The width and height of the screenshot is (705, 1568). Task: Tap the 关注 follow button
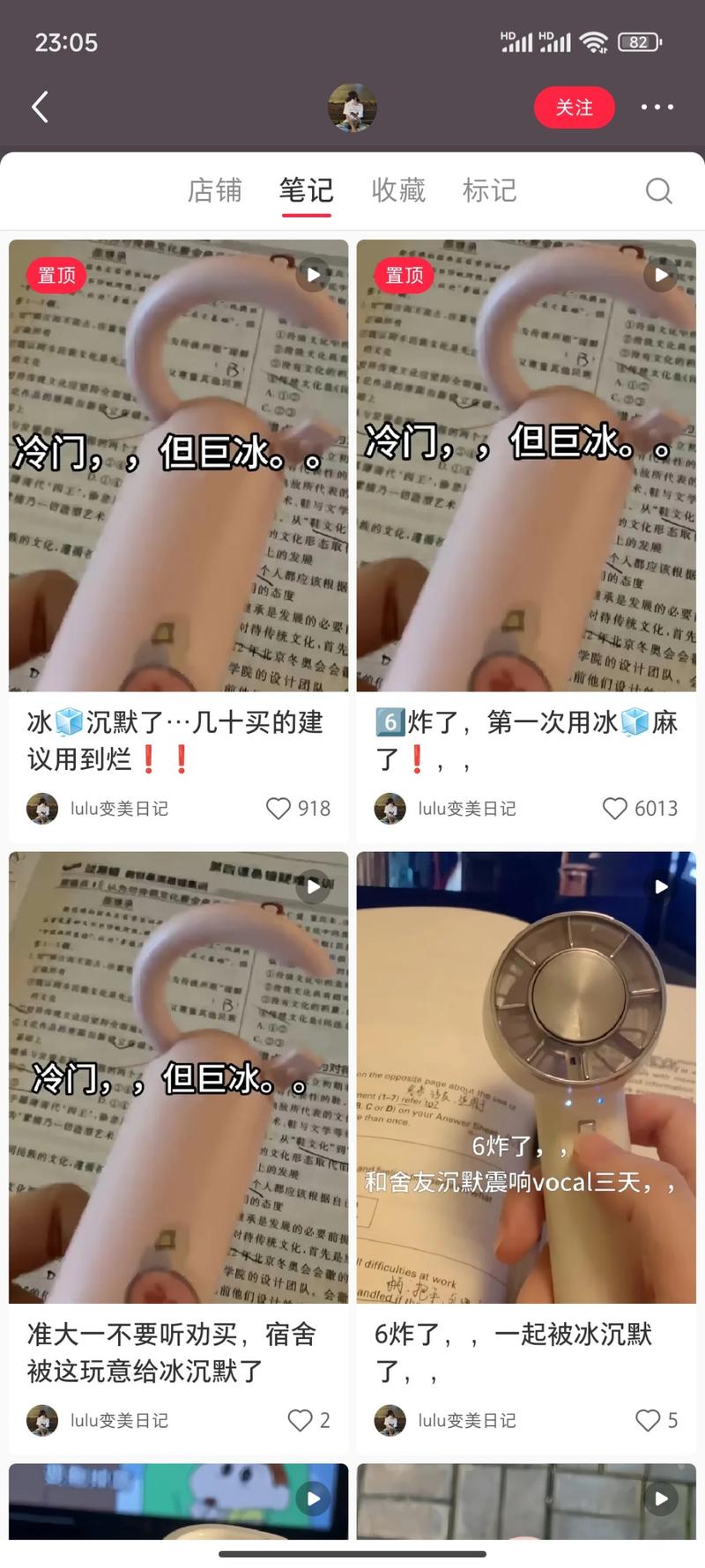pyautogui.click(x=574, y=107)
